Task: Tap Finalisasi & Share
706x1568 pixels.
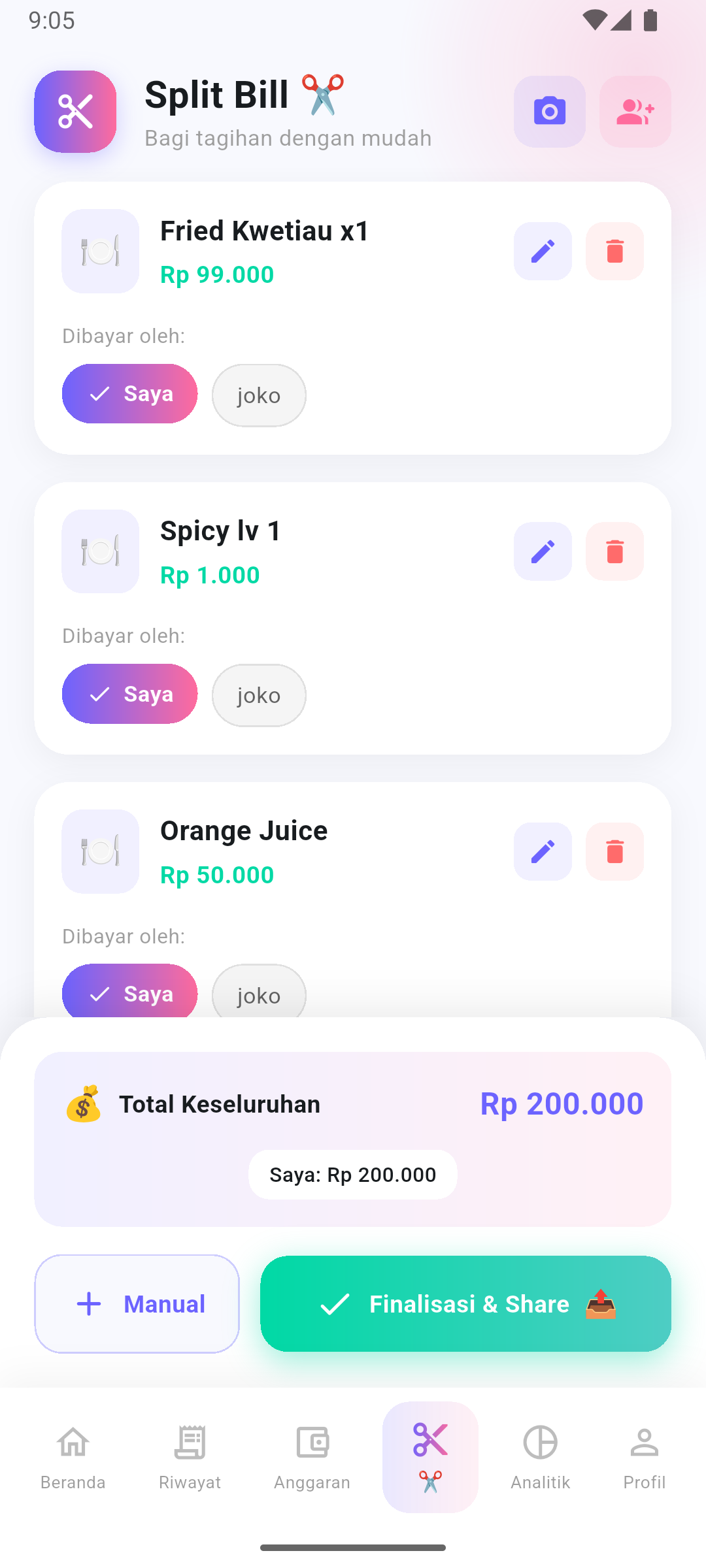Action: (x=465, y=1304)
